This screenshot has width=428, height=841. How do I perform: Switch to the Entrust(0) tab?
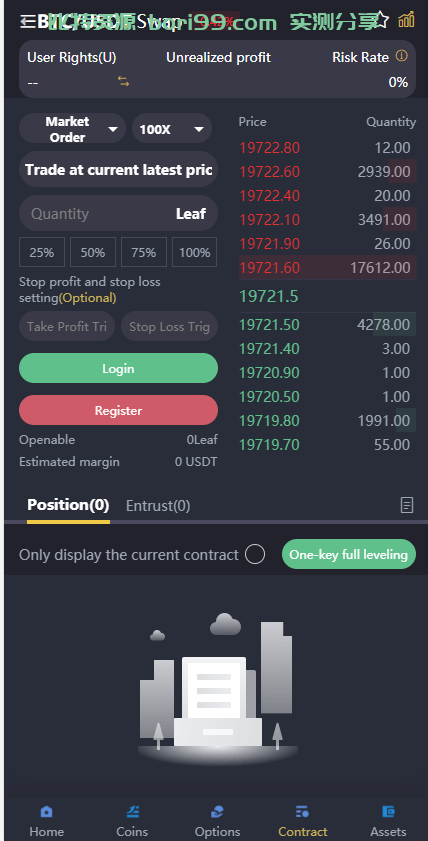tap(158, 506)
